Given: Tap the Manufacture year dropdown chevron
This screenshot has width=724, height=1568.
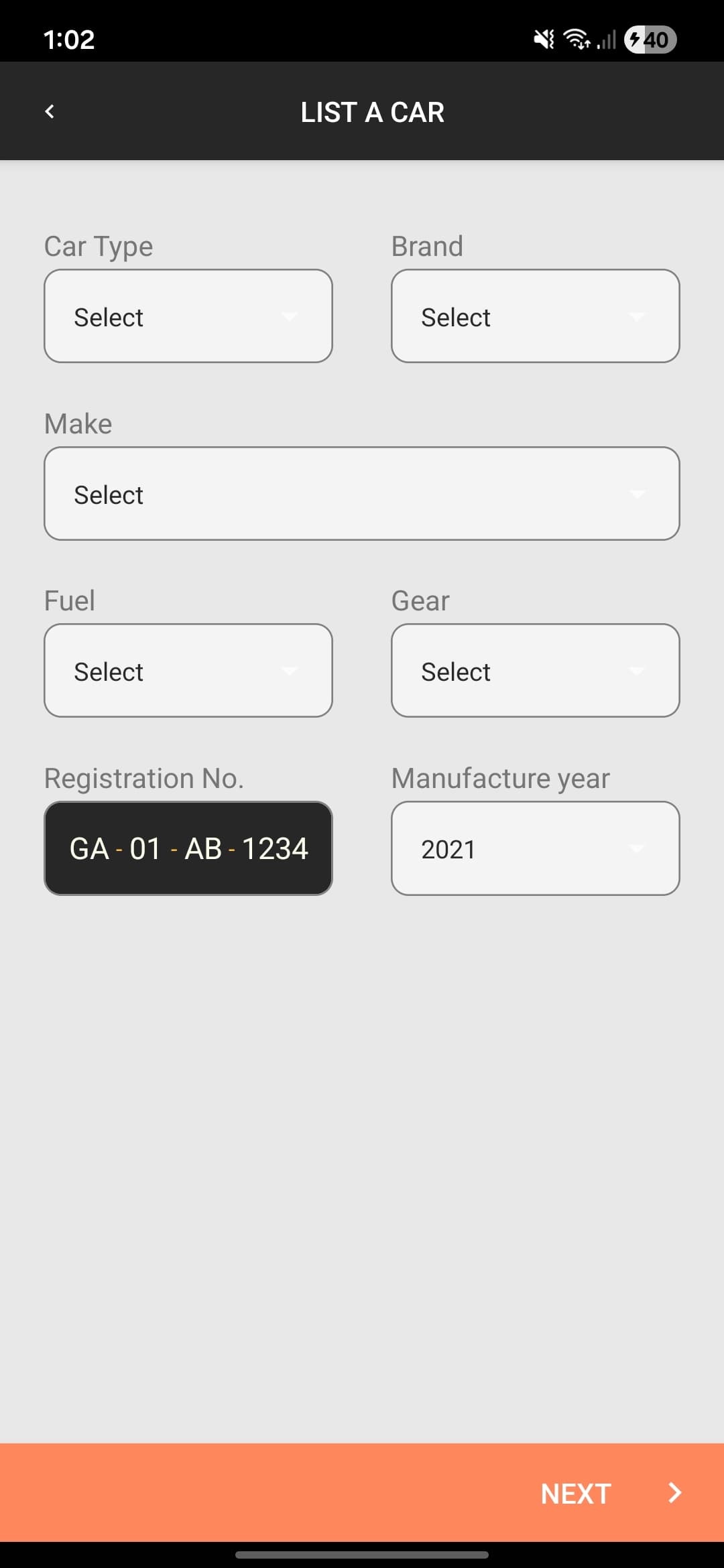Looking at the screenshot, I should 638,848.
